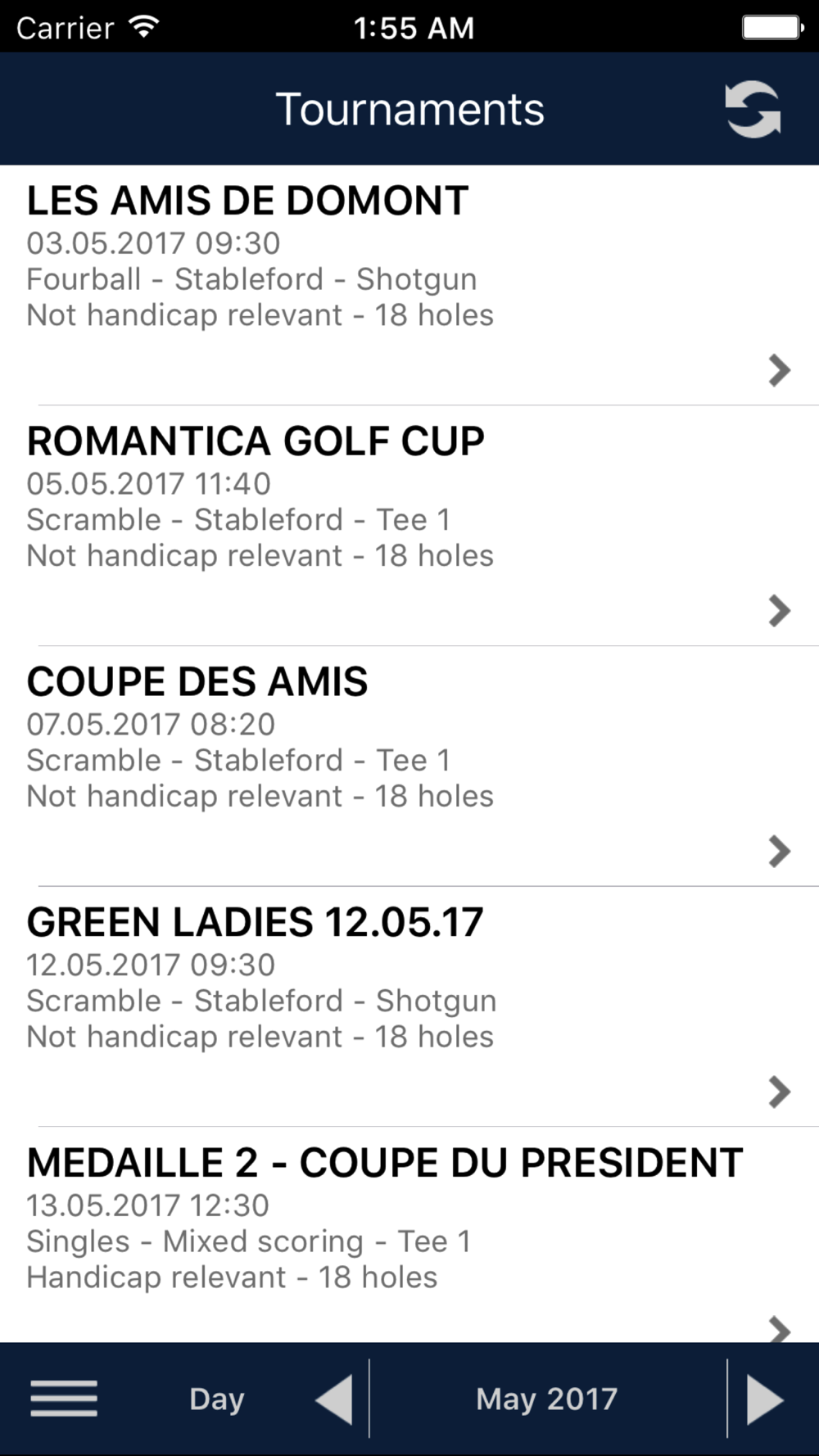Go to the next month
The height and width of the screenshot is (1456, 819).
coord(765,1399)
